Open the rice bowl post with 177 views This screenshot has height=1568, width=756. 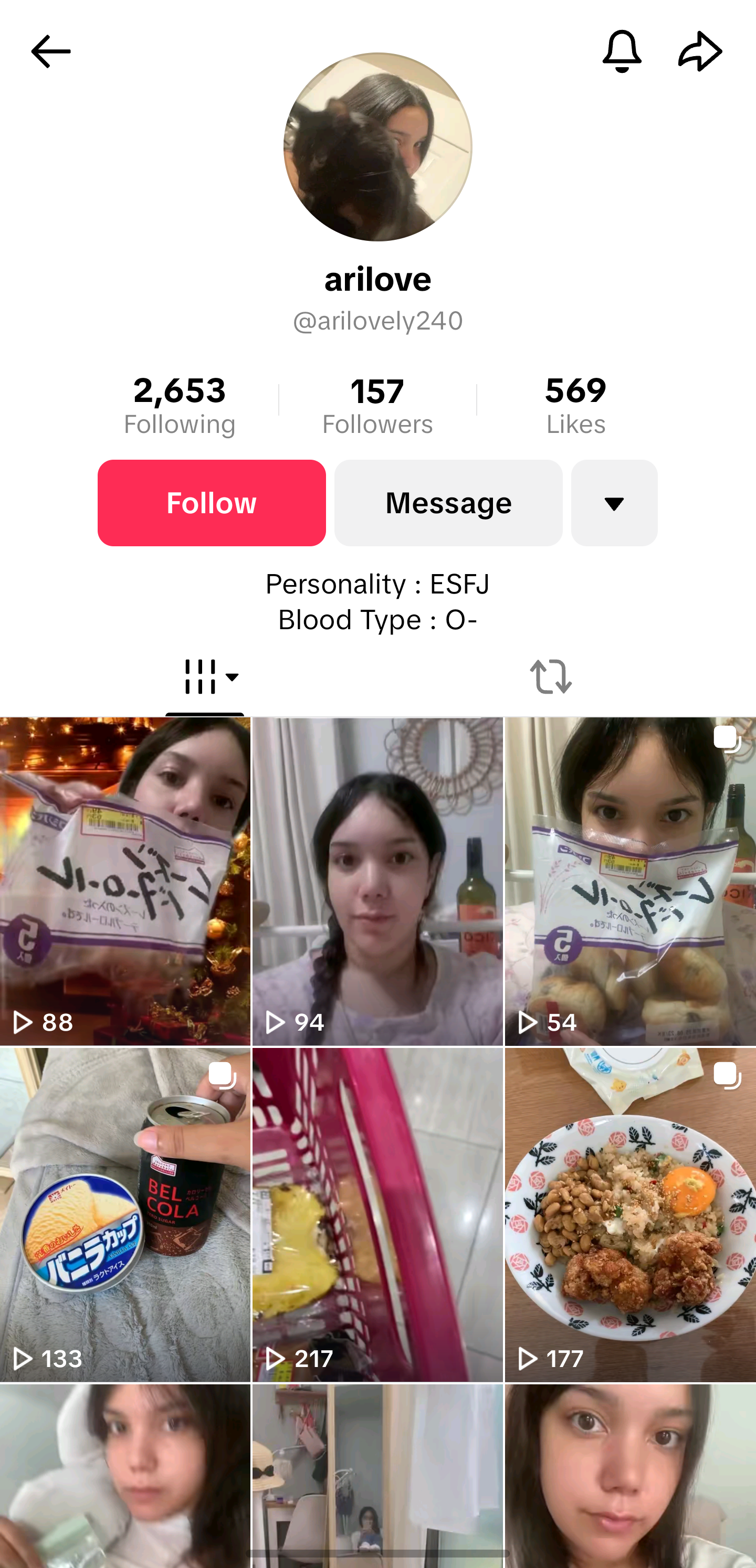(630, 1215)
